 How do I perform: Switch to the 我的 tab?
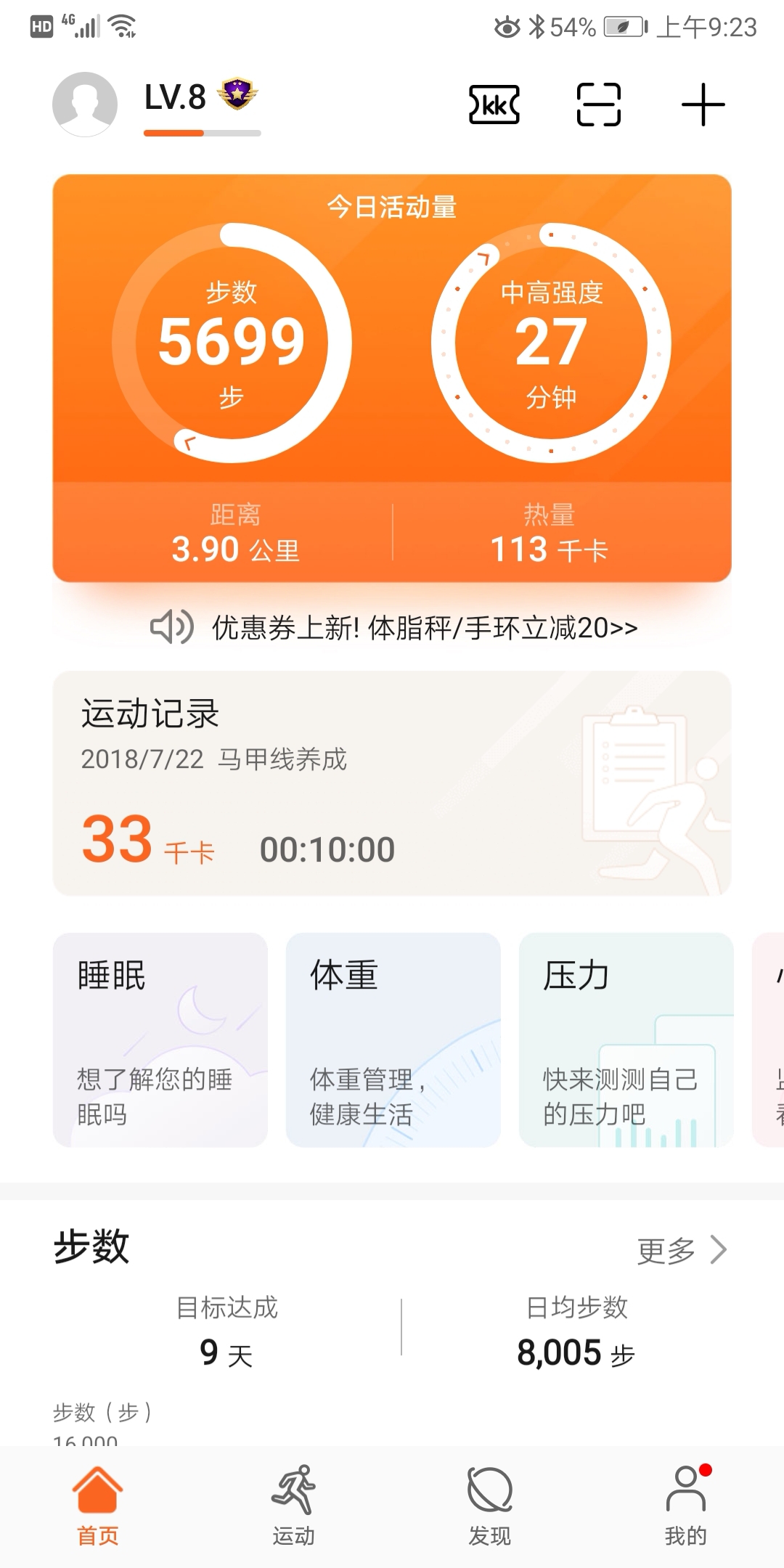click(x=686, y=1506)
